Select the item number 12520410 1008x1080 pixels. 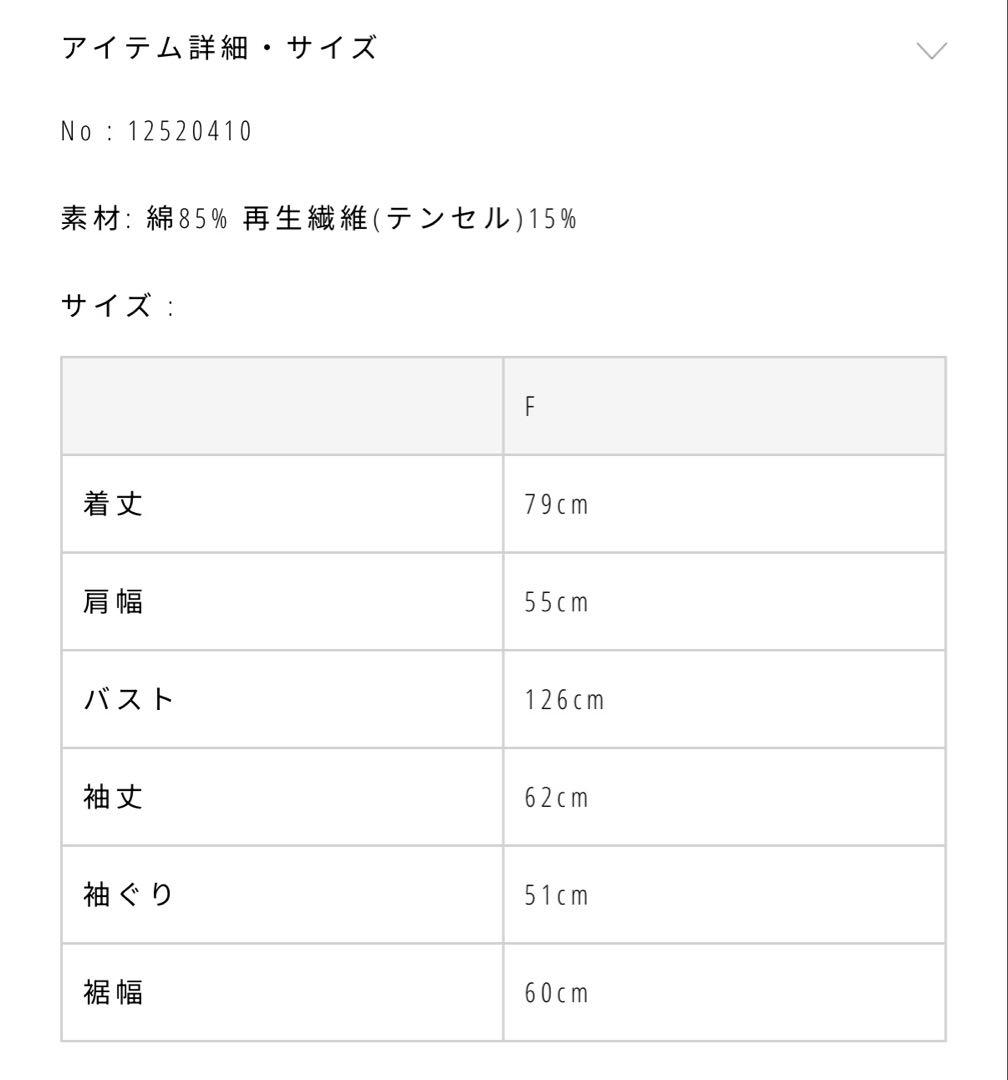click(157, 129)
